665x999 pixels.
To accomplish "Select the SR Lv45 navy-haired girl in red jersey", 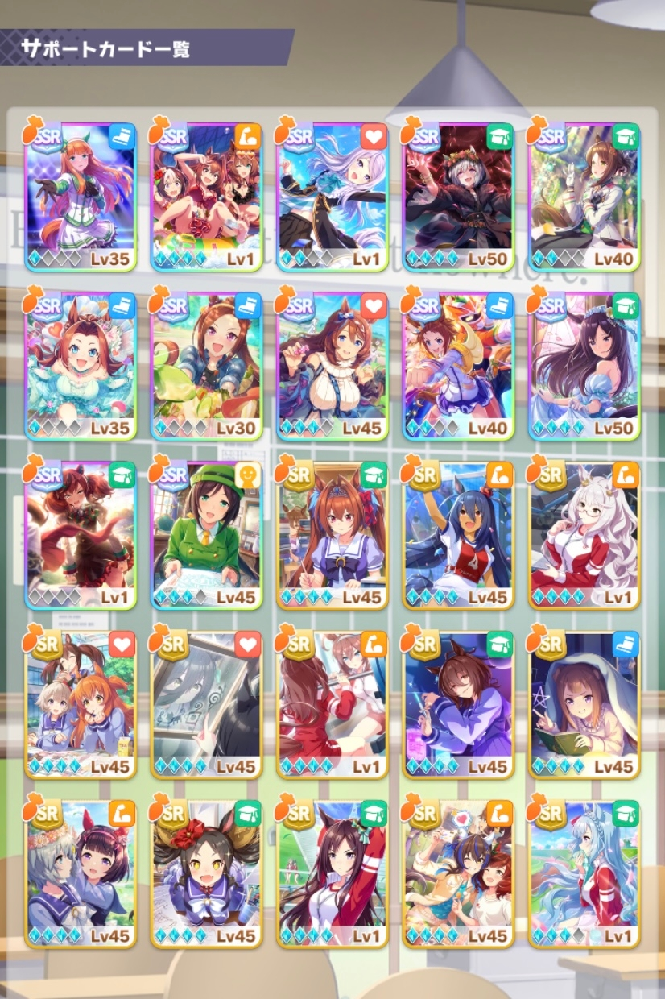I will click(457, 535).
